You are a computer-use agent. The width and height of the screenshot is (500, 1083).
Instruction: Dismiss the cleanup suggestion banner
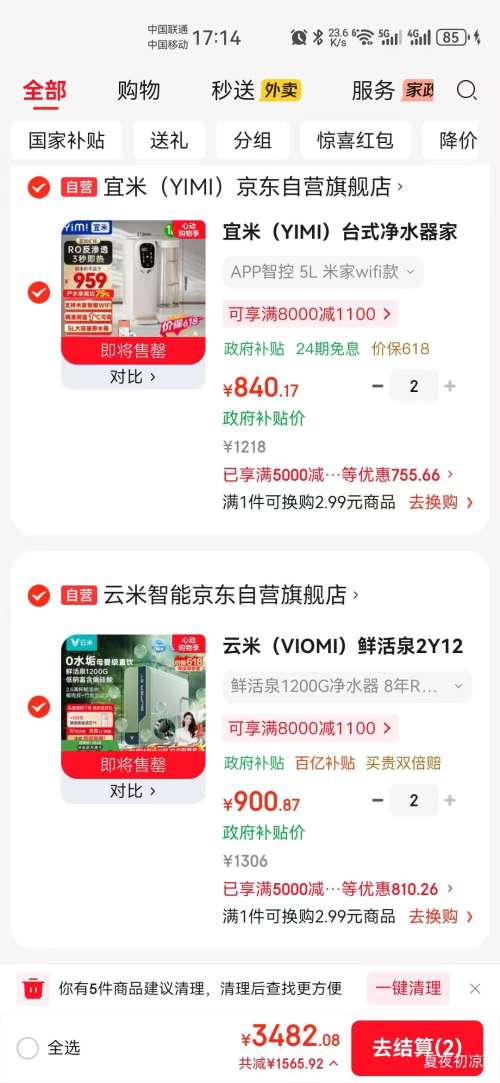[x=475, y=988]
